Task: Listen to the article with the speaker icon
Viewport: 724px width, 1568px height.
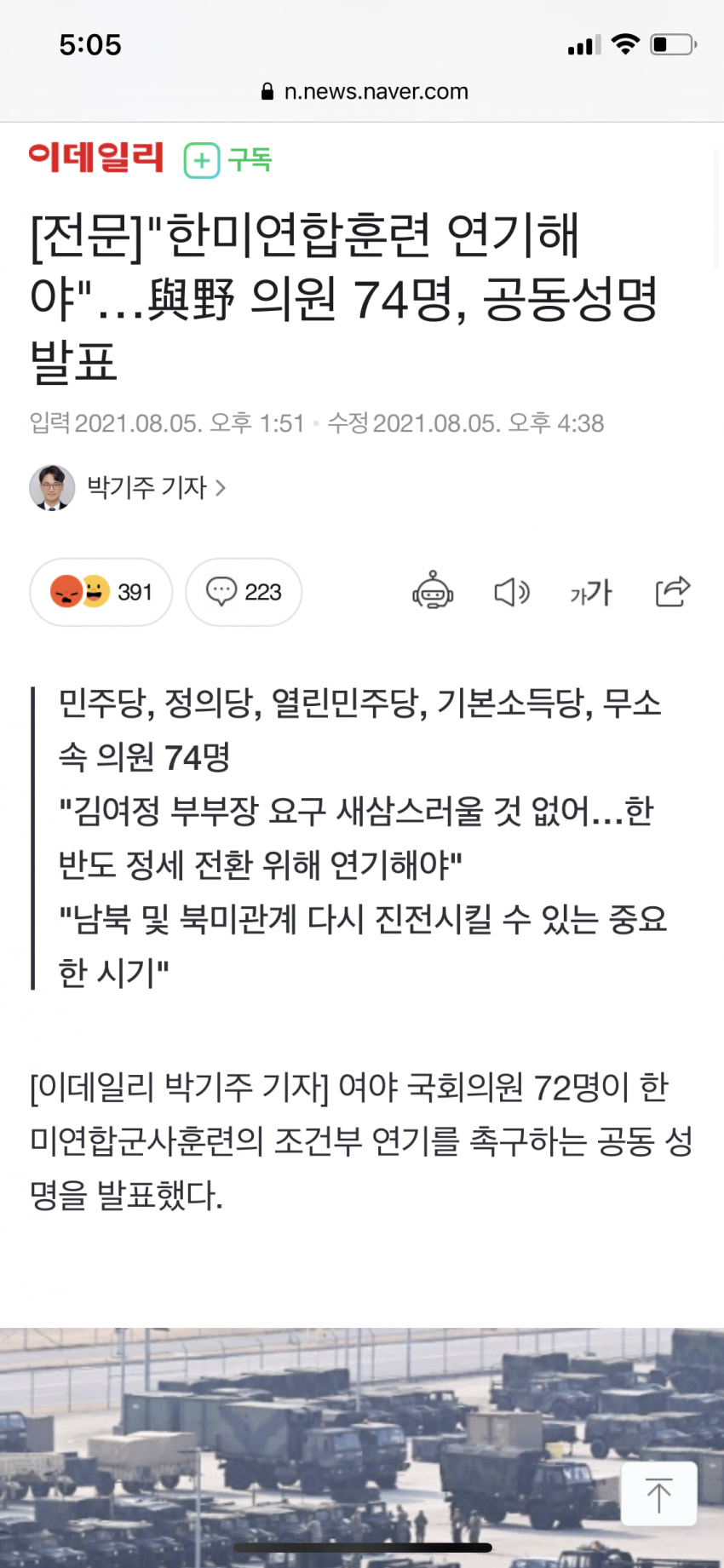Action: tap(511, 591)
